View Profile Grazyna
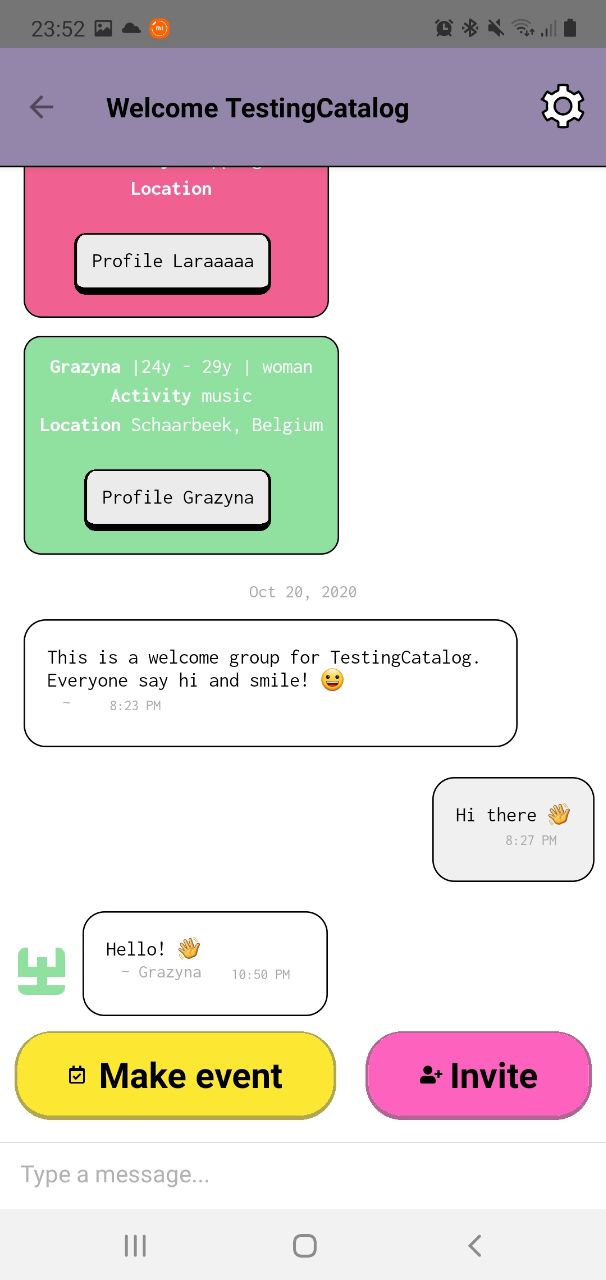The width and height of the screenshot is (606, 1280). [177, 497]
